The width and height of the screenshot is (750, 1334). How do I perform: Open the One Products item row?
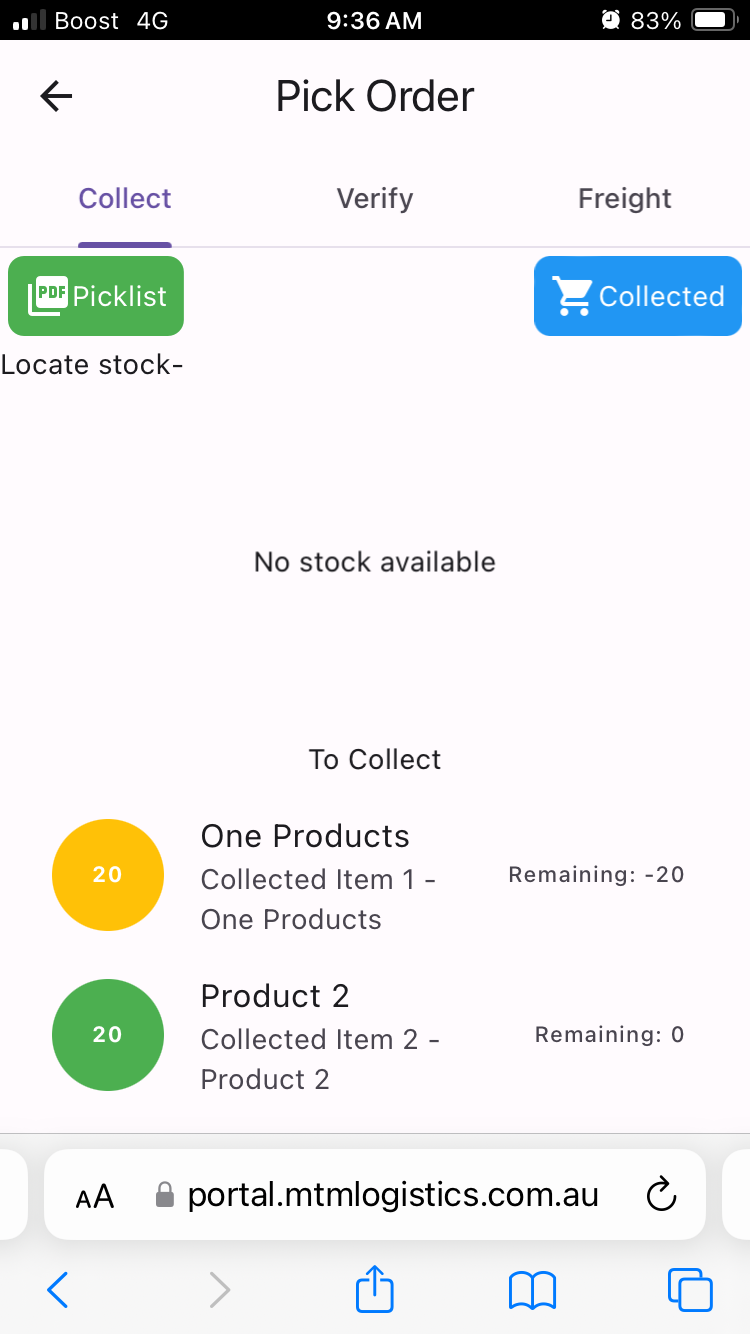coord(375,876)
